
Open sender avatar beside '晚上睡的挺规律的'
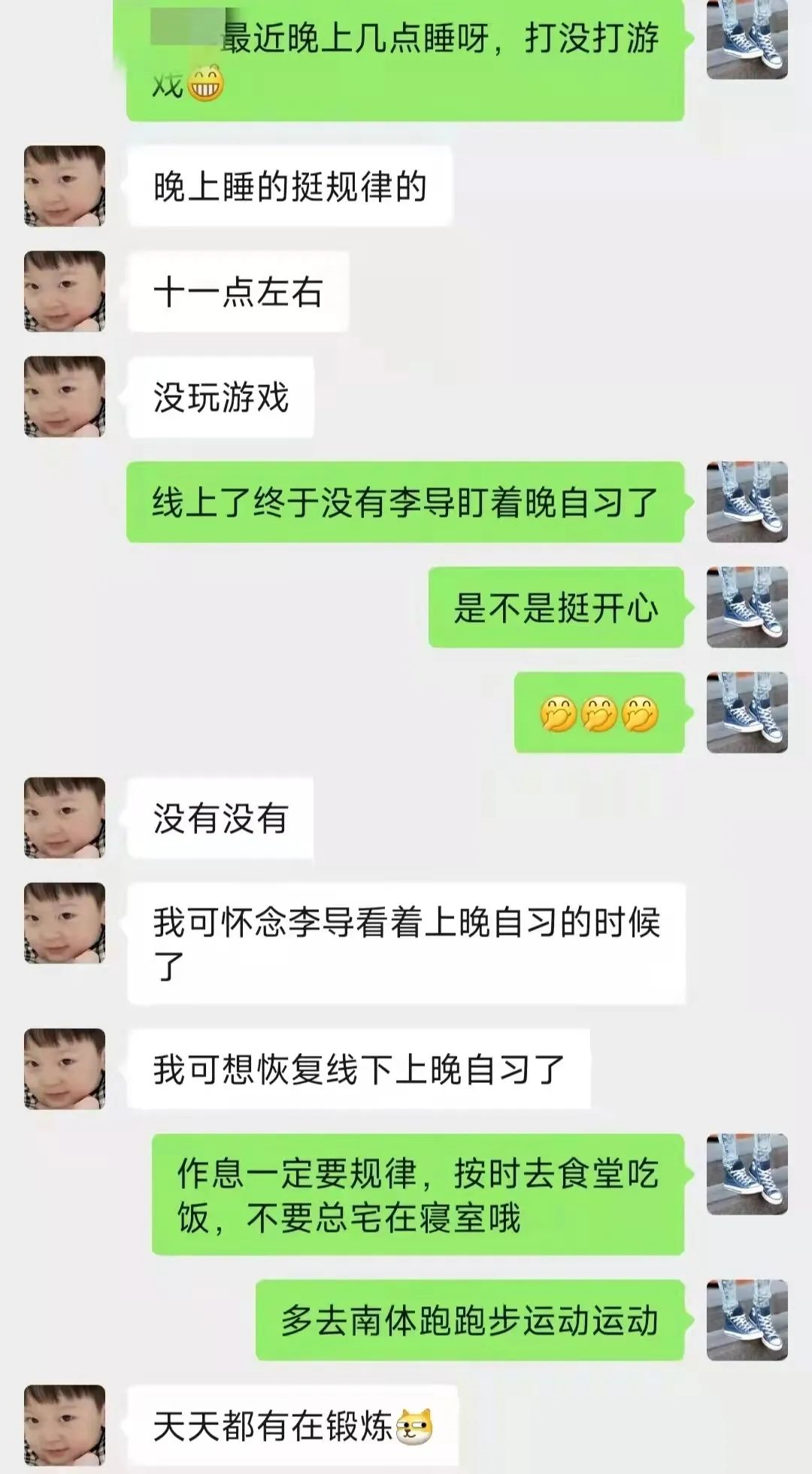coord(65,186)
